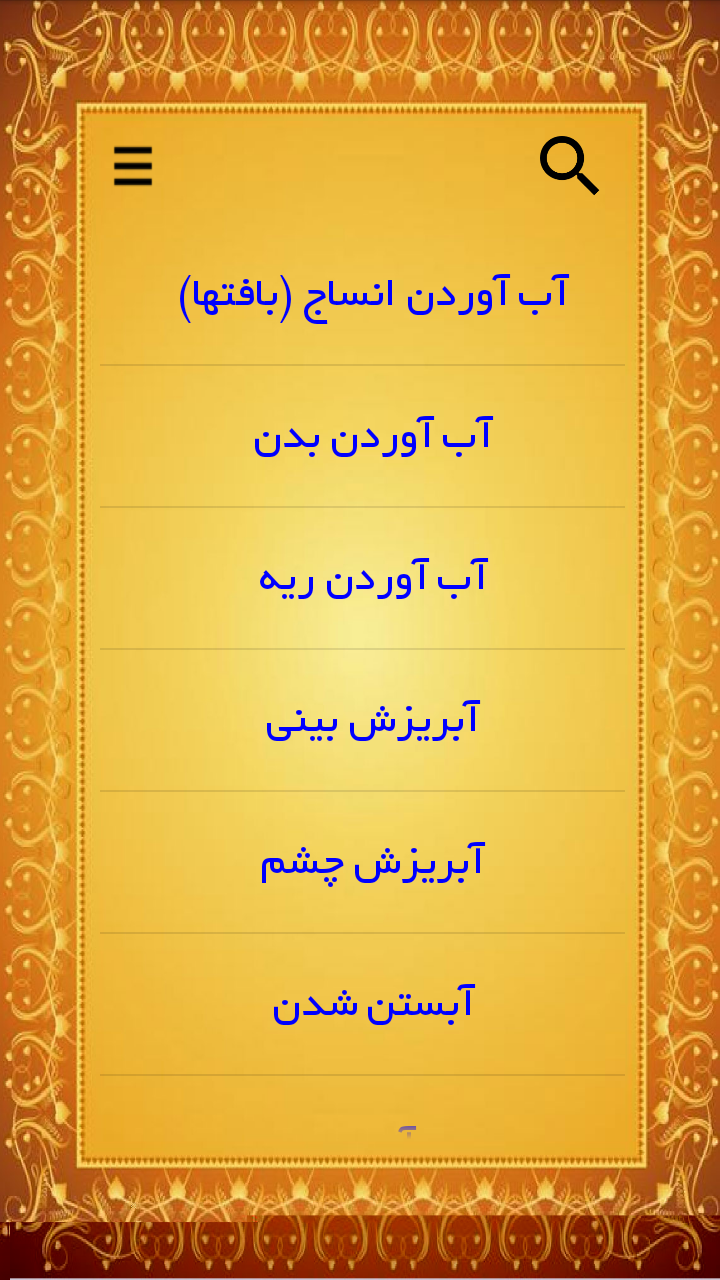View the آبریزش بینی entry
Image resolution: width=720 pixels, height=1280 pixels.
tap(372, 721)
